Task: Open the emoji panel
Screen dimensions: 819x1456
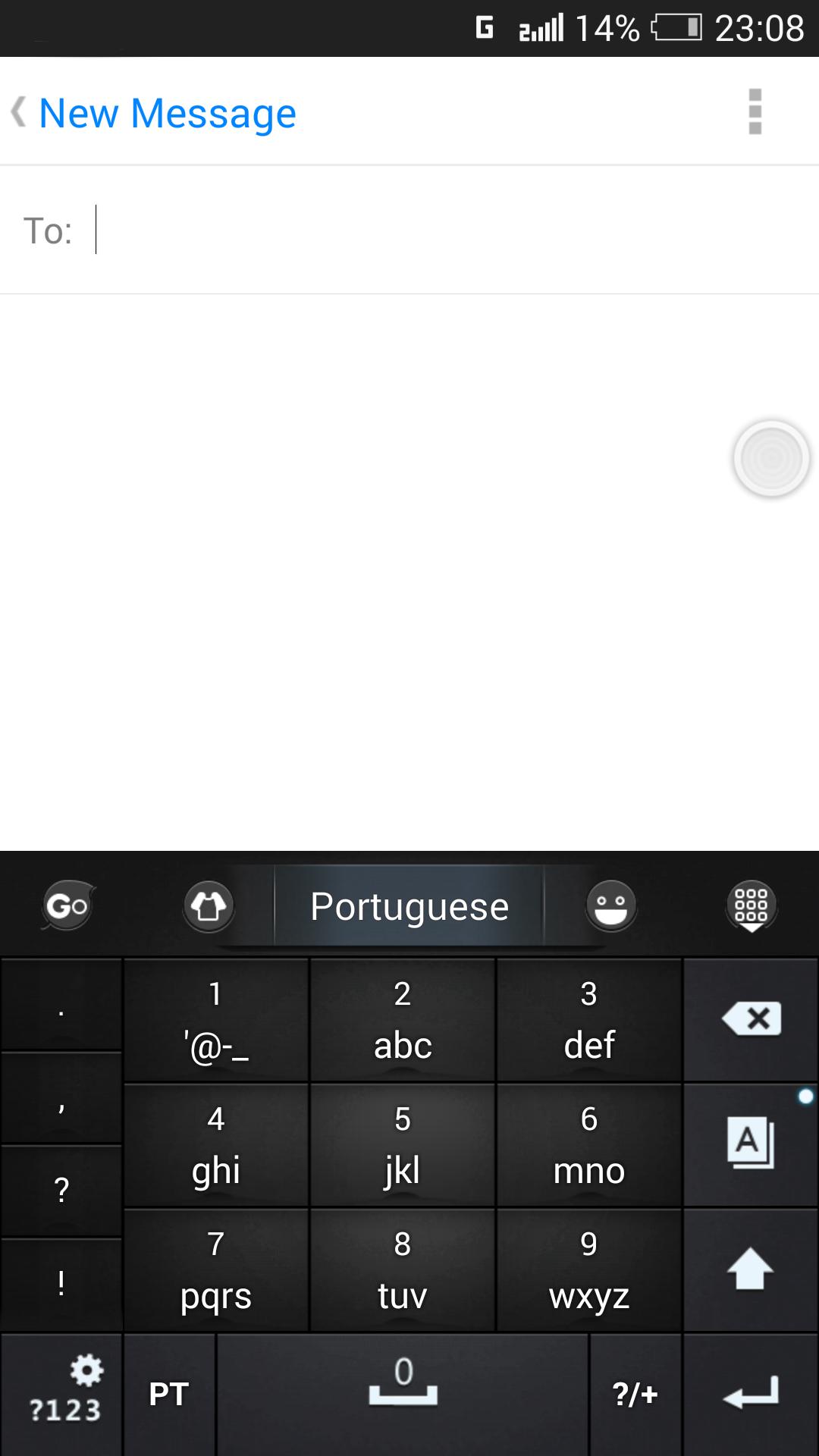Action: click(x=610, y=905)
